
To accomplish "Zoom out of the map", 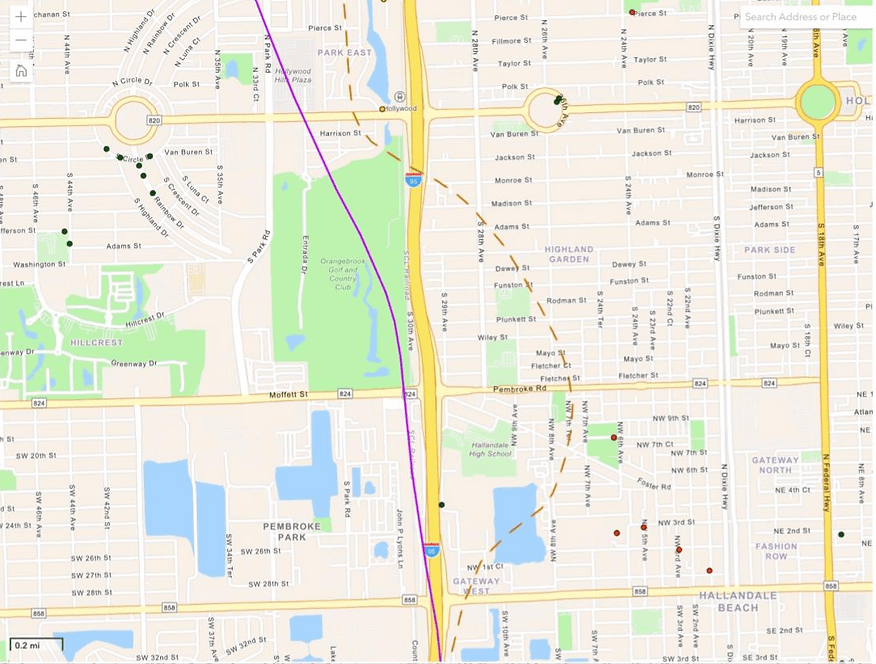I will coord(21,42).
